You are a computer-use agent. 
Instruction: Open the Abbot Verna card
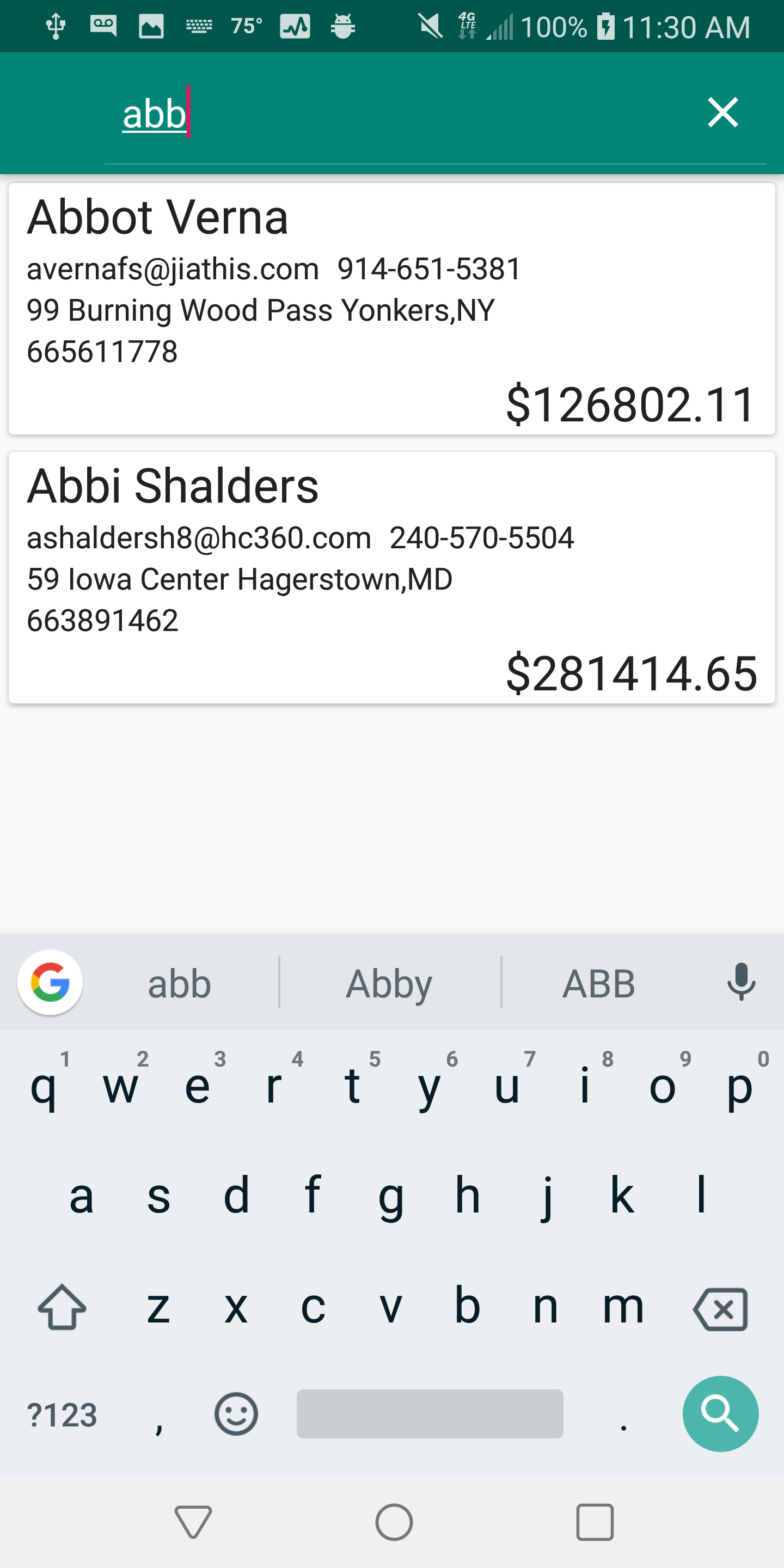(391, 309)
